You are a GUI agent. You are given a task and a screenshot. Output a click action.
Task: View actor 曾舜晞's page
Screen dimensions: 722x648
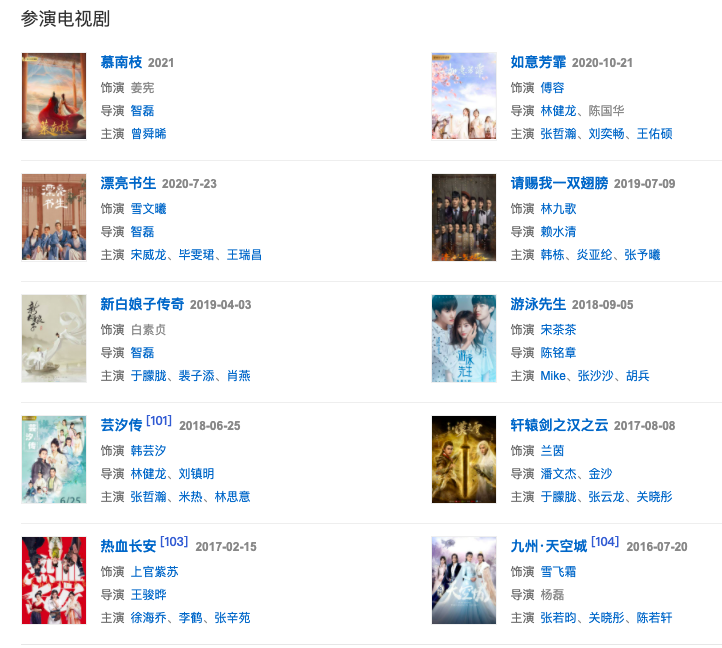148,134
